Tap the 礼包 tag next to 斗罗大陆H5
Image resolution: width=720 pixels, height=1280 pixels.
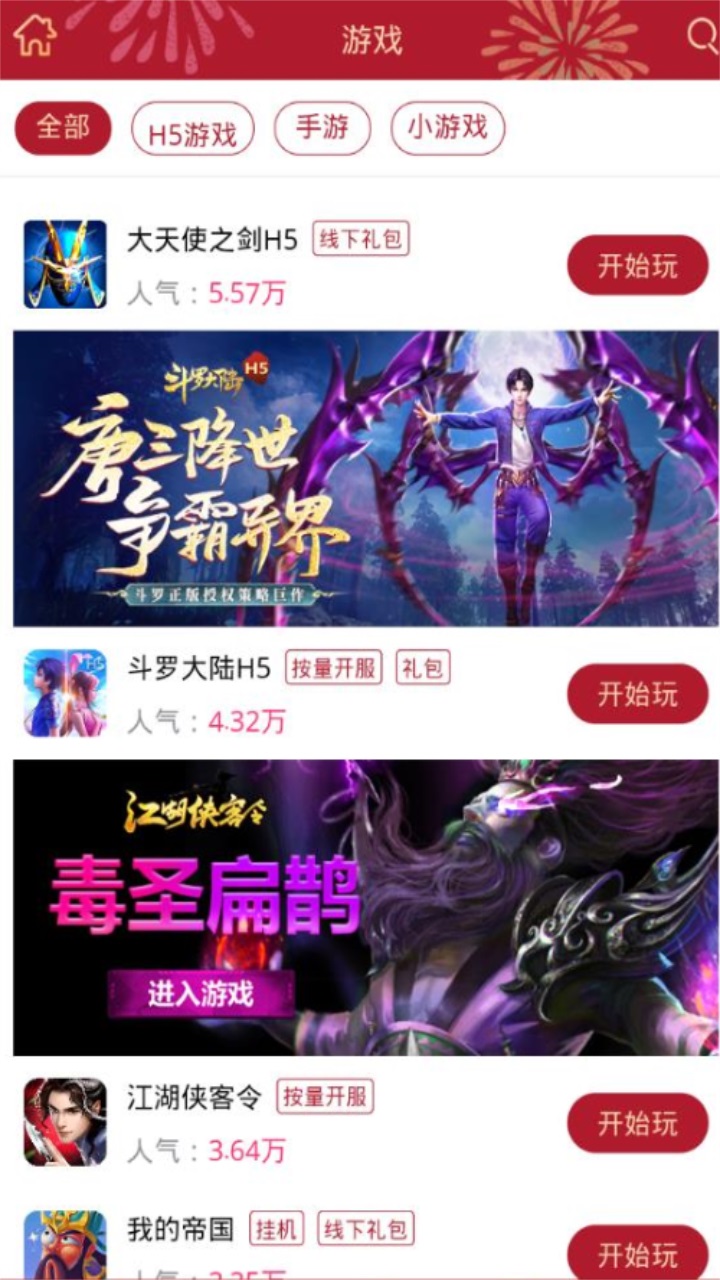[x=424, y=666]
